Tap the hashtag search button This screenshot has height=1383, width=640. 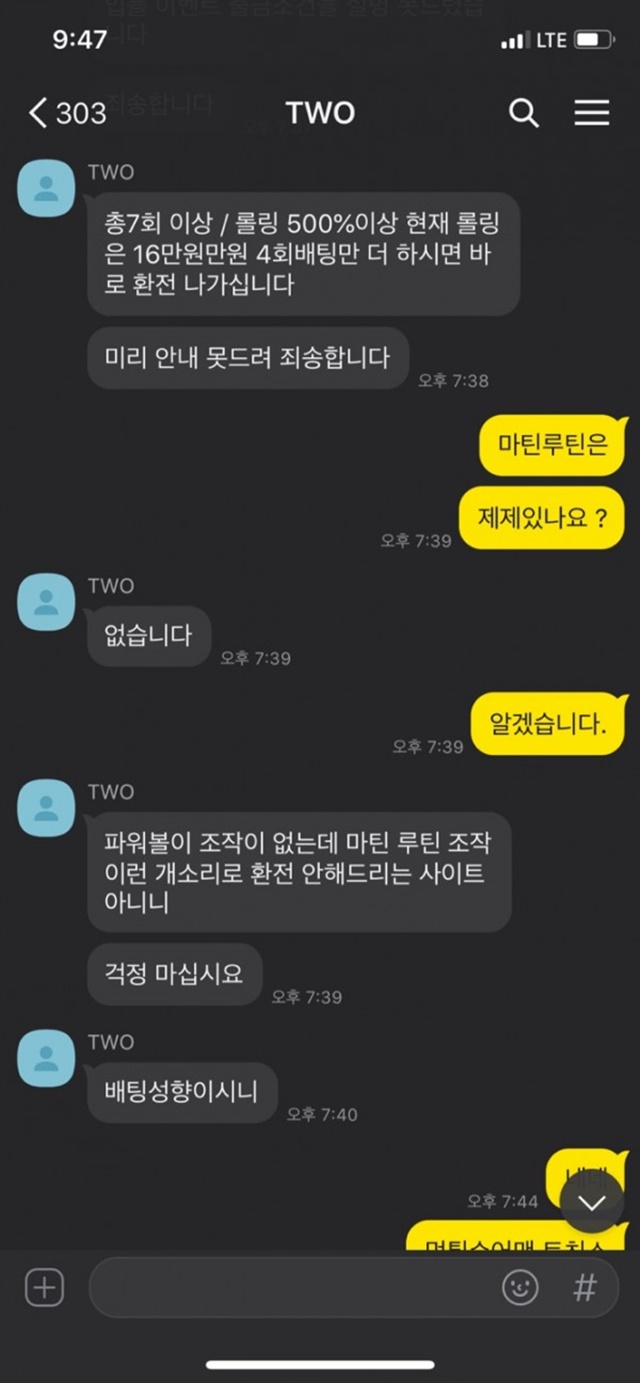tap(585, 1288)
